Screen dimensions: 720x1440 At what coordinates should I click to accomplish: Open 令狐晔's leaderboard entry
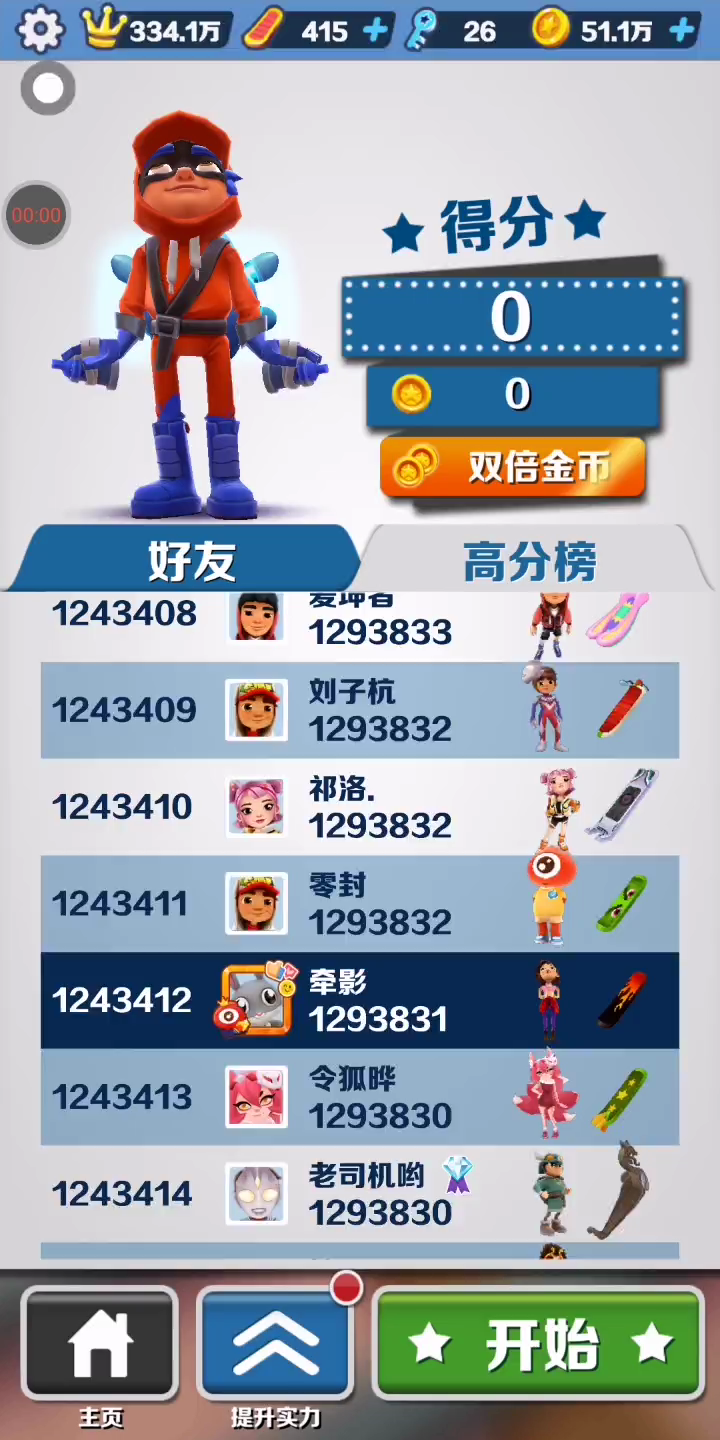click(360, 1097)
